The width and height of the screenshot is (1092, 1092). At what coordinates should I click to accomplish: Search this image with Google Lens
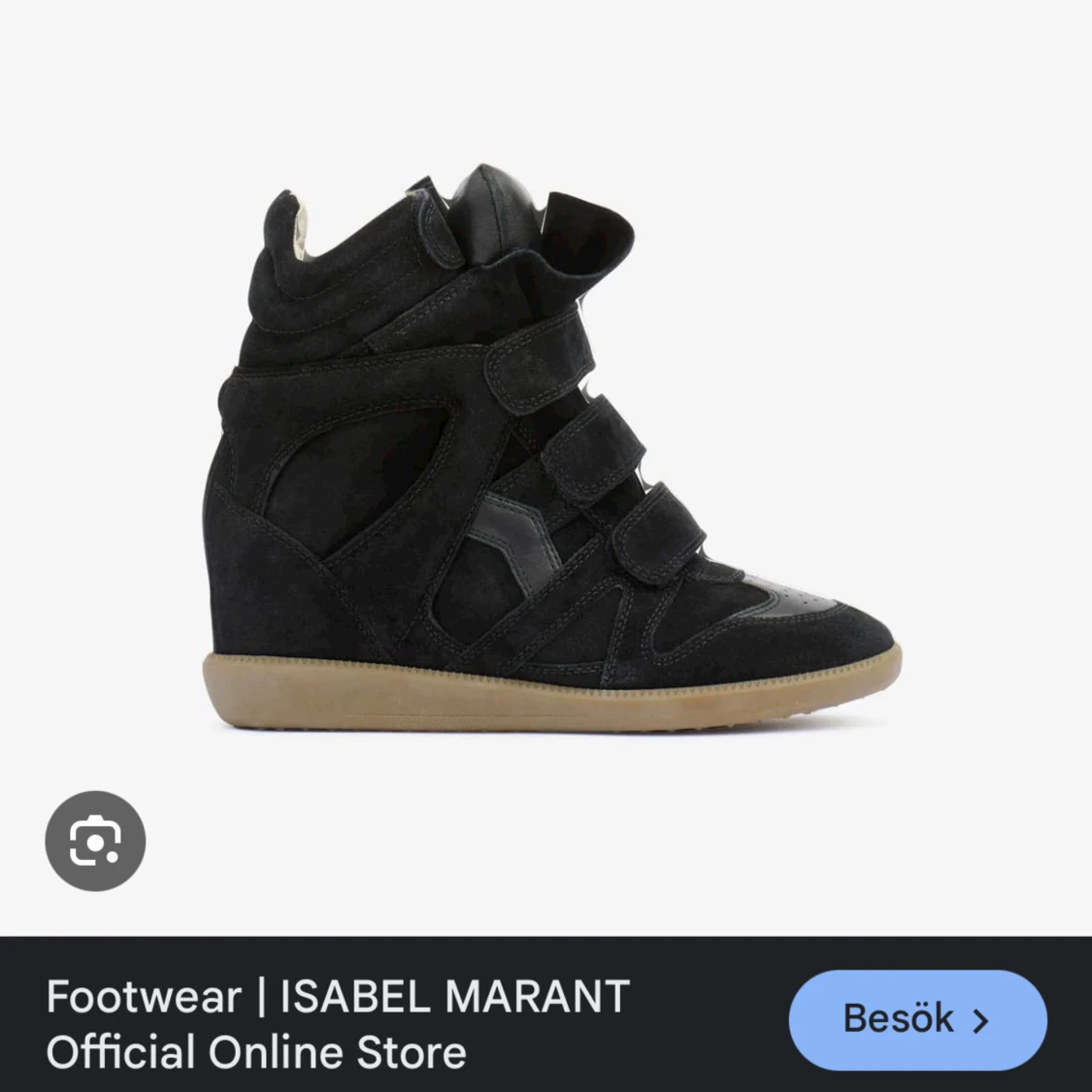[95, 841]
